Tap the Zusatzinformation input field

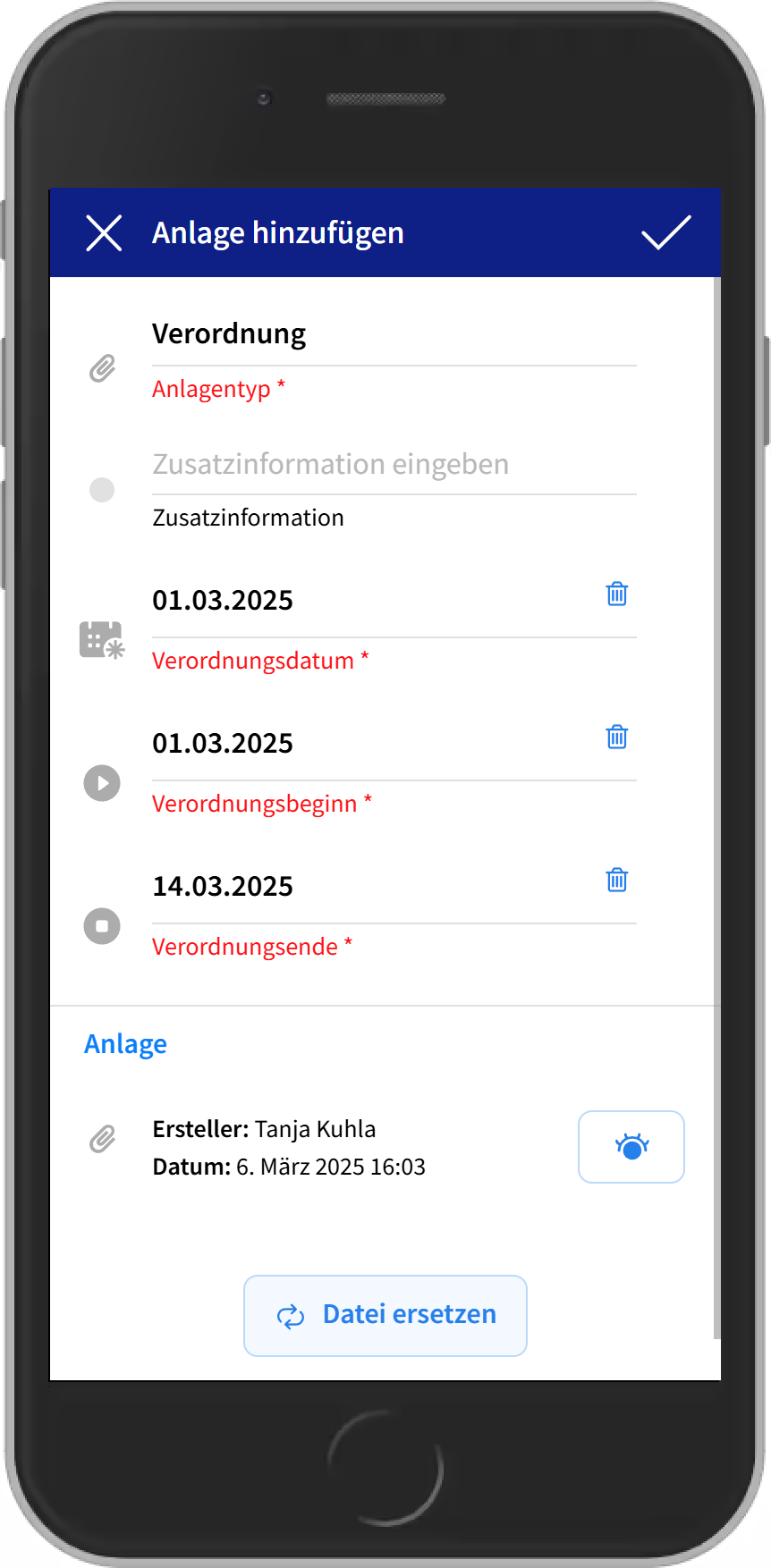pyautogui.click(x=394, y=465)
